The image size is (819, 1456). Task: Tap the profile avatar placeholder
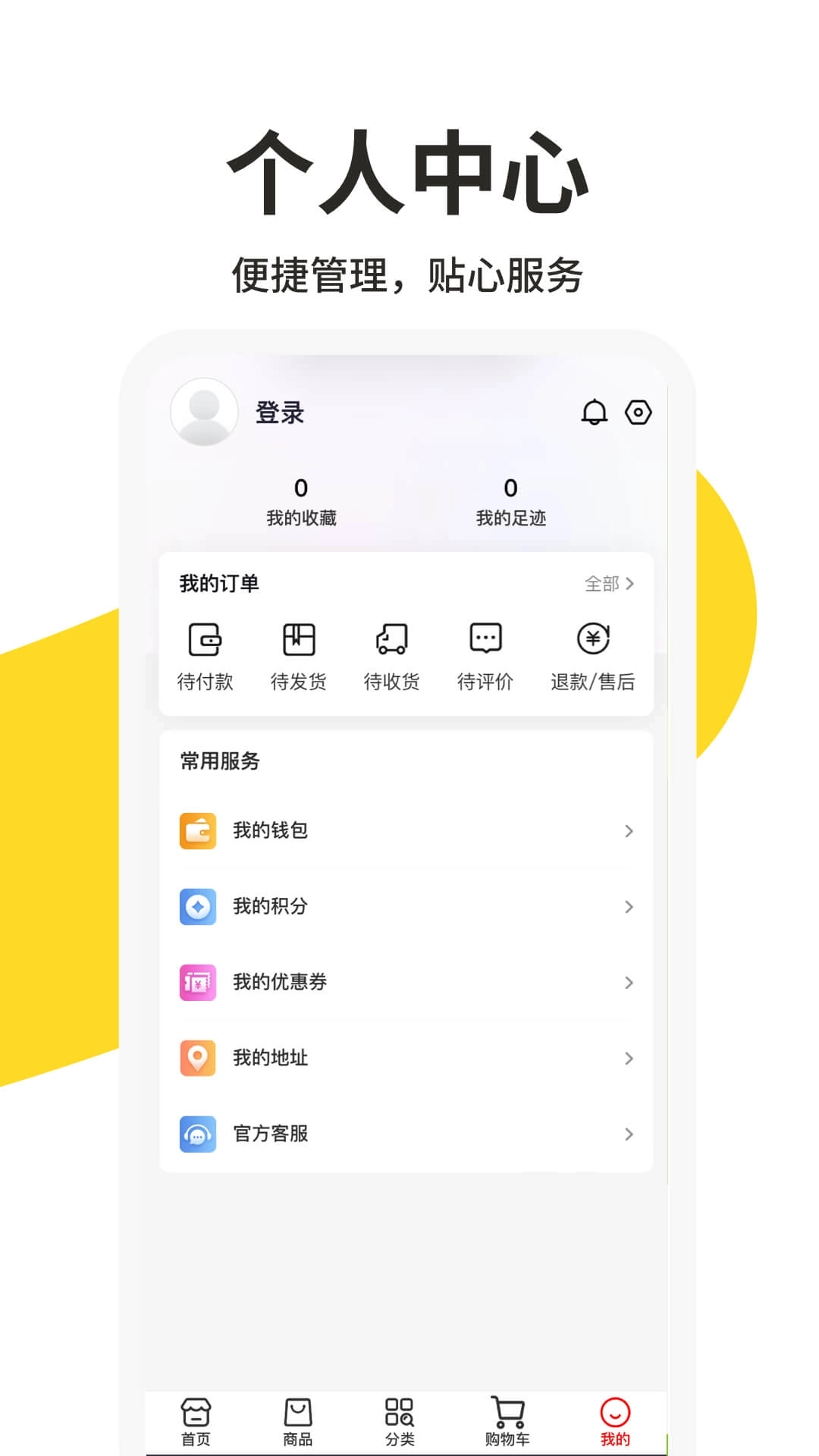point(204,412)
